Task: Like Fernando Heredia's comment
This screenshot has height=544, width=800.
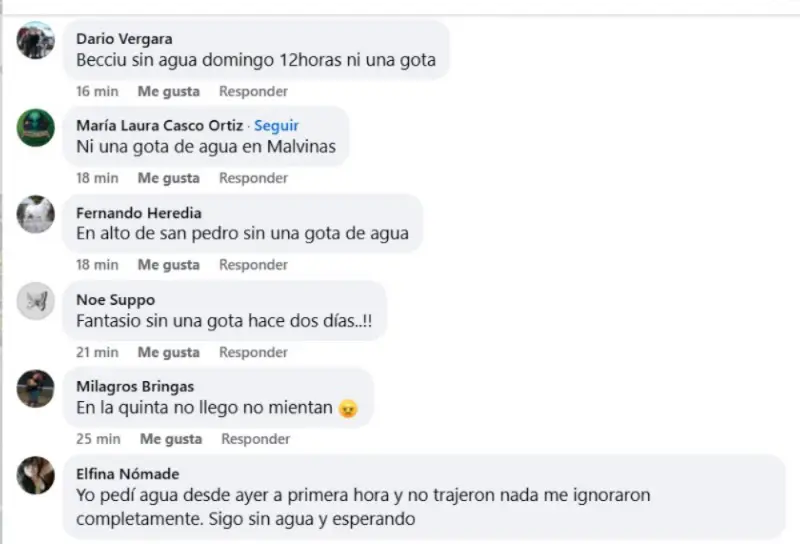Action: pyautogui.click(x=168, y=265)
